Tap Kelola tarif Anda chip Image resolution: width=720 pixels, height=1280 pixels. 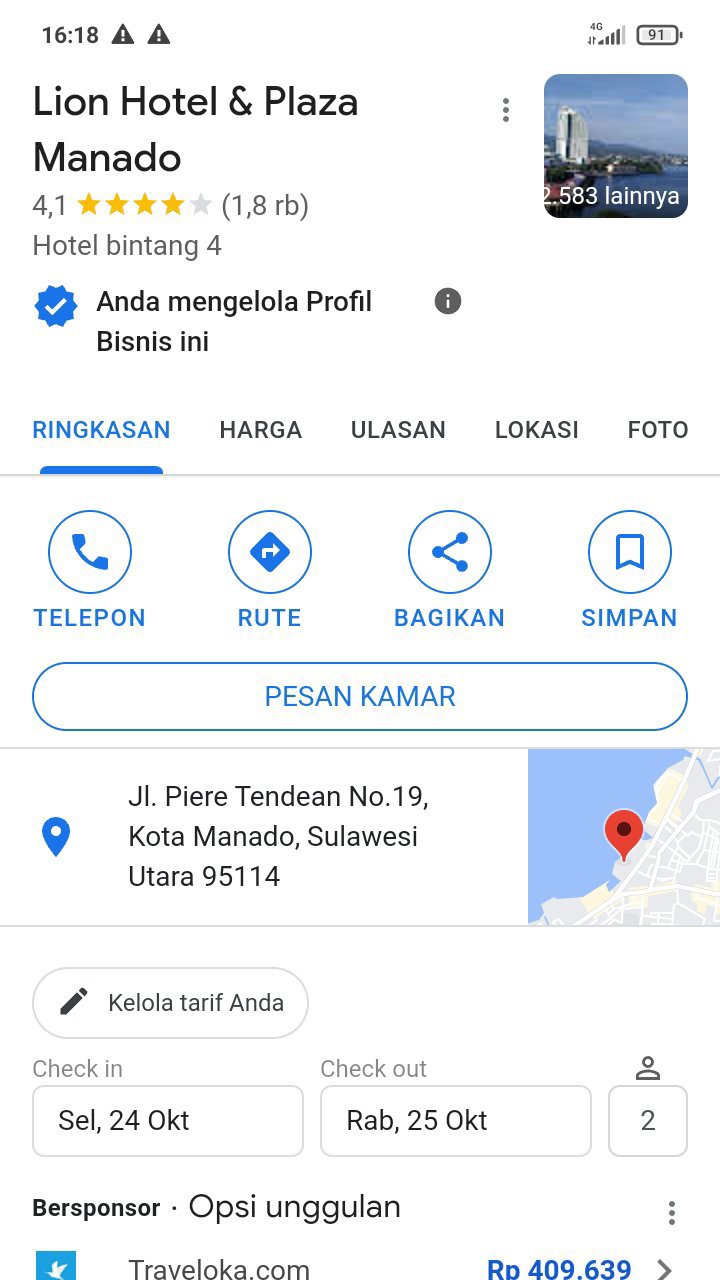click(170, 1002)
